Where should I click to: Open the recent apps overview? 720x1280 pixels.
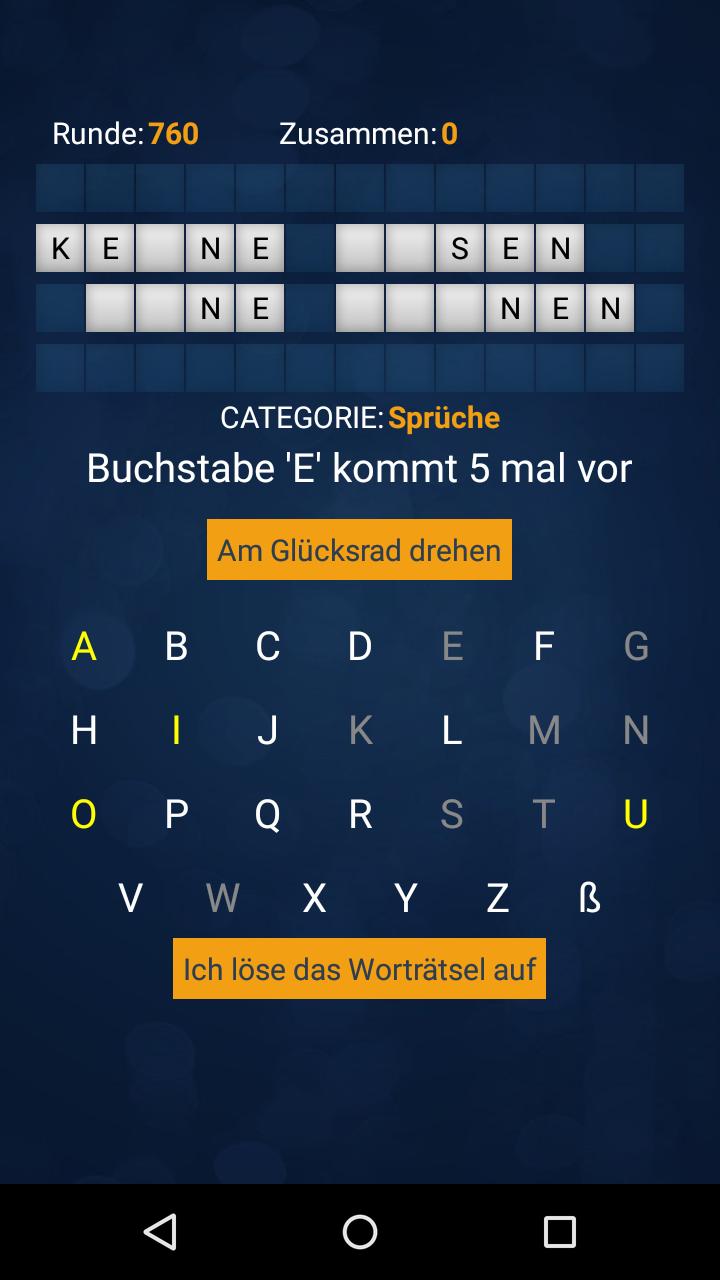tap(560, 1232)
